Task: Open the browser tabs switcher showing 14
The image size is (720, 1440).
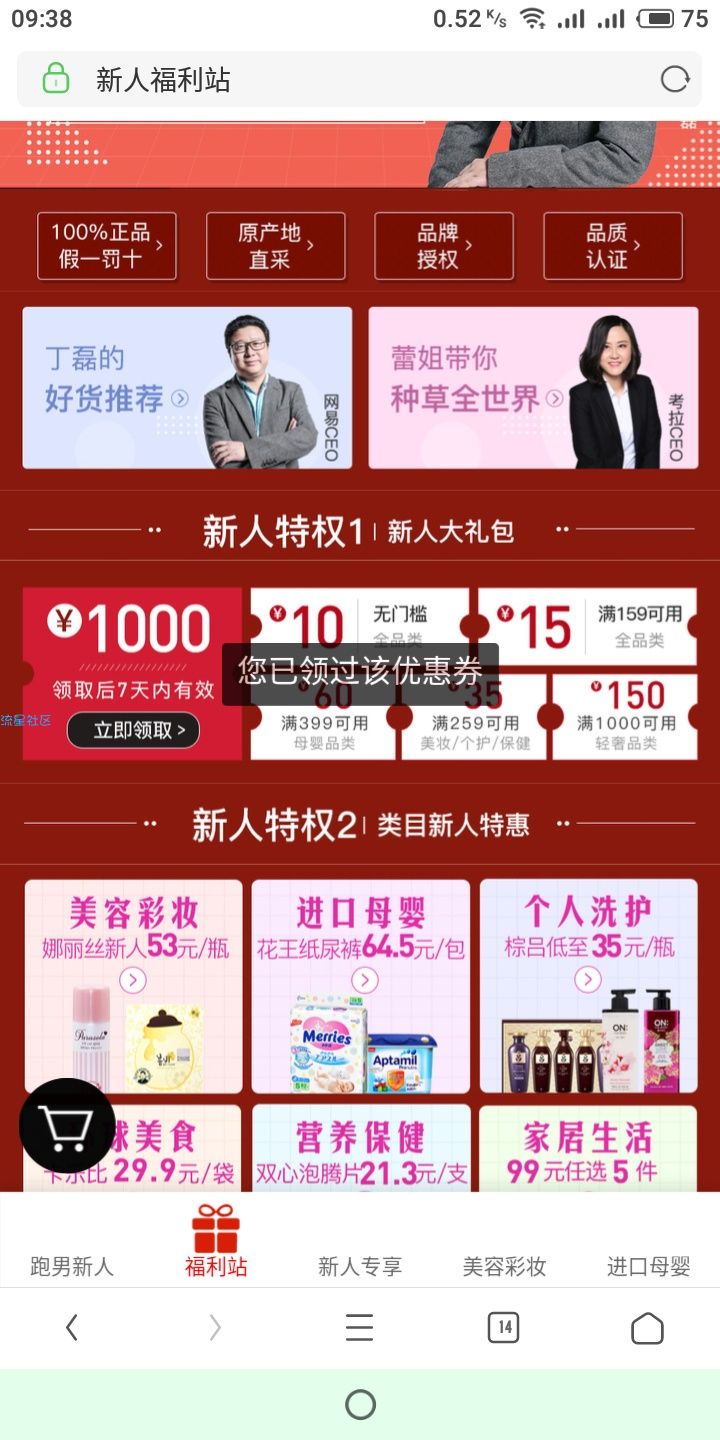Action: [x=503, y=1328]
